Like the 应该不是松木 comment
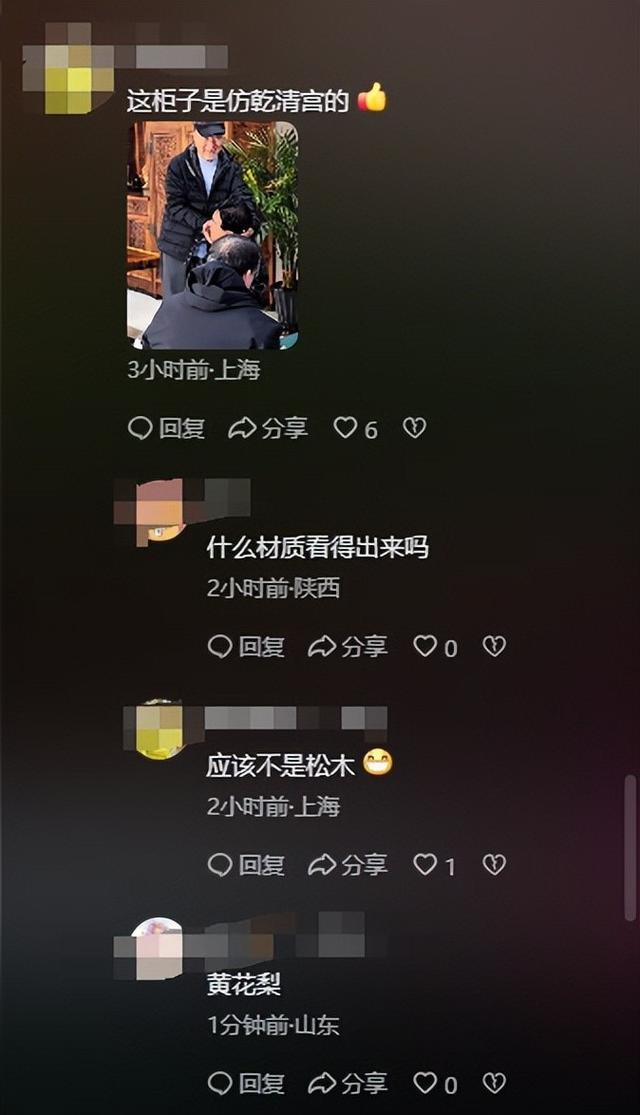 click(x=426, y=865)
